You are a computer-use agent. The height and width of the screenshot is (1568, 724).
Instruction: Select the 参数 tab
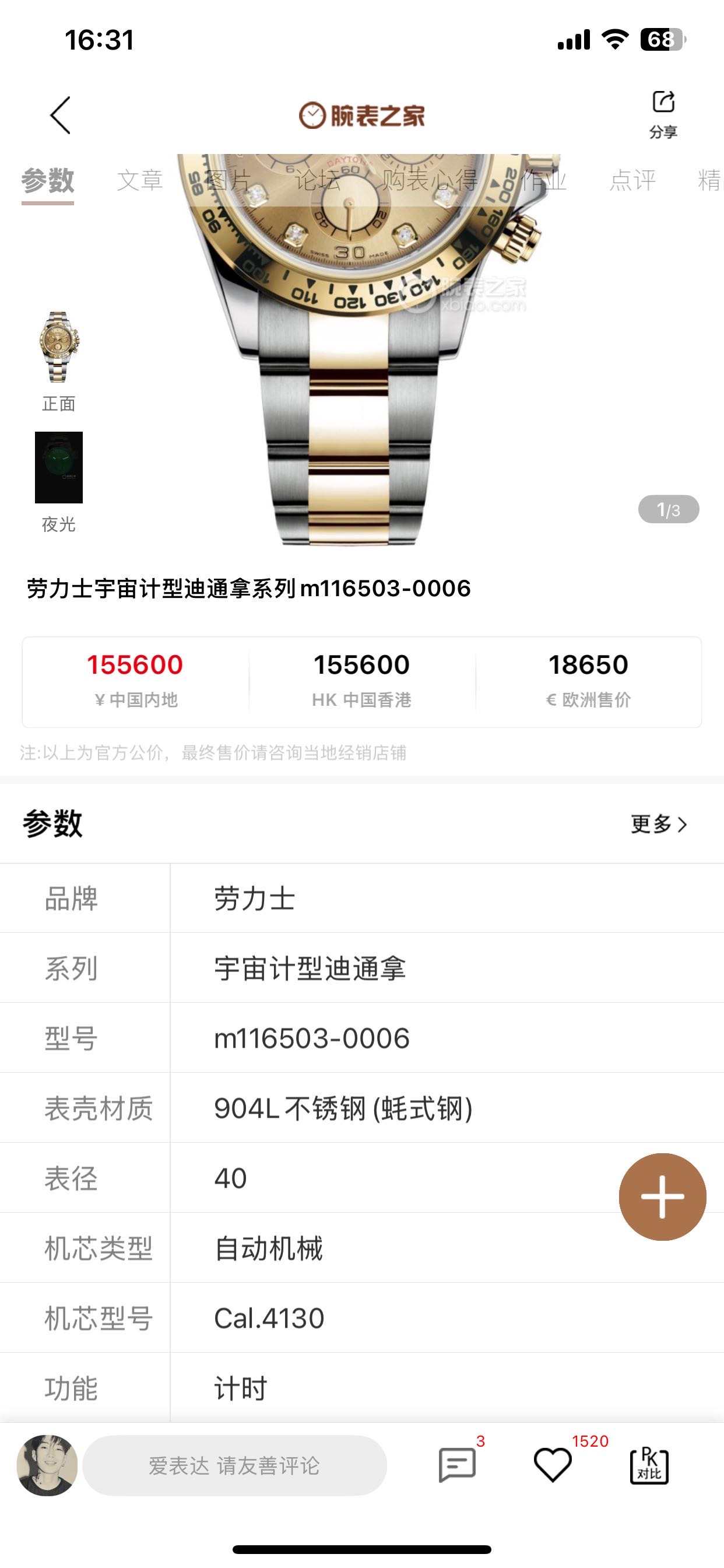[x=47, y=181]
